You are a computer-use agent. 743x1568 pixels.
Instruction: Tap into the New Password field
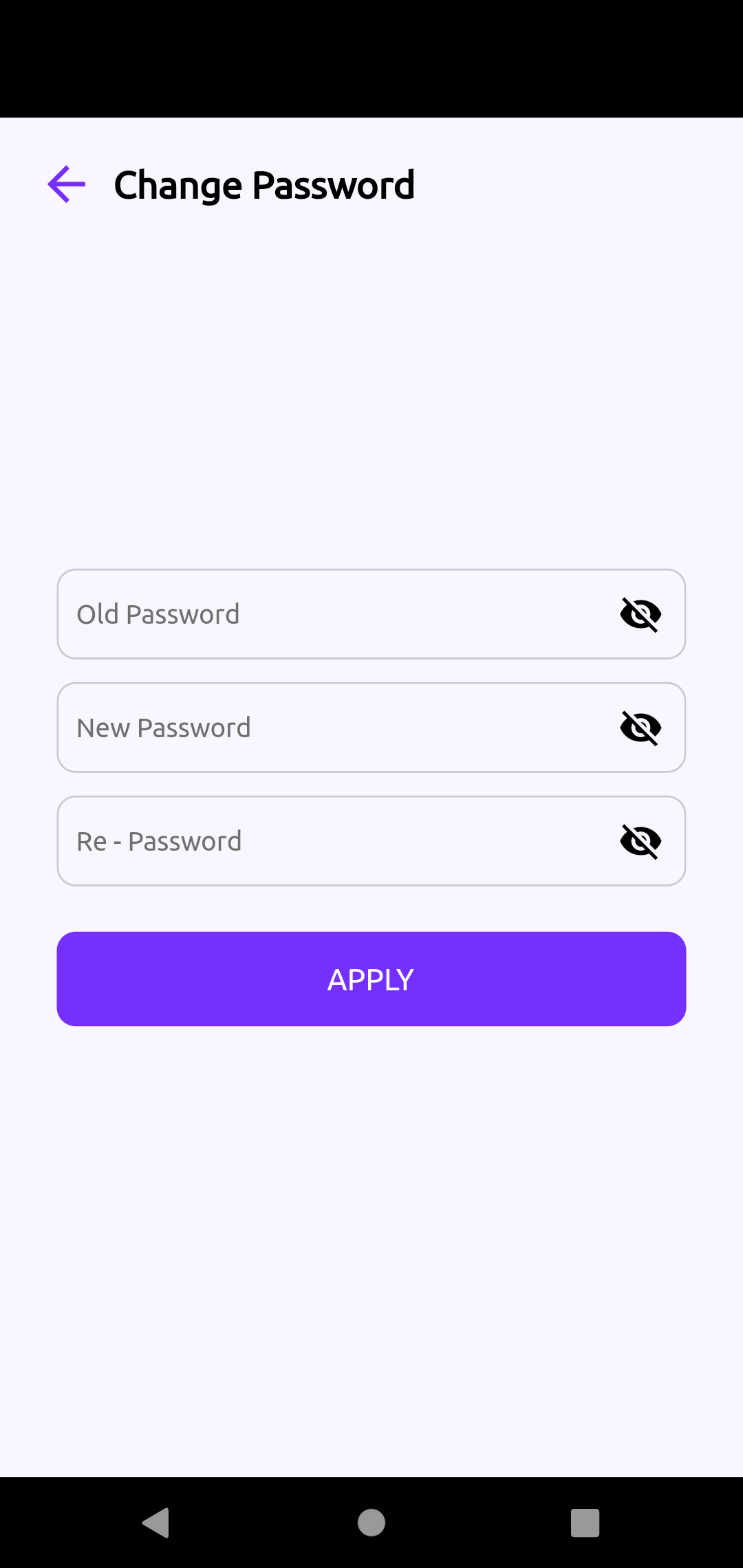pyautogui.click(x=330, y=728)
